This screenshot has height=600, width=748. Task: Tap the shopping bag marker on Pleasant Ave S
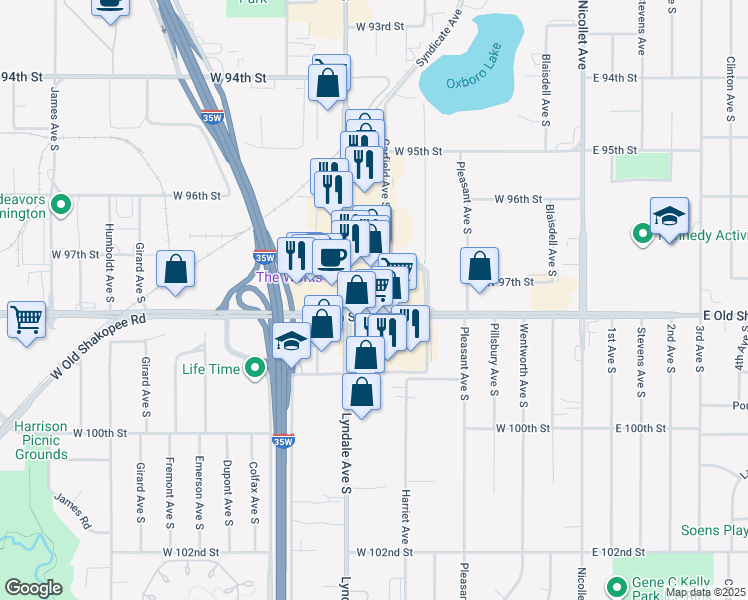click(x=480, y=266)
